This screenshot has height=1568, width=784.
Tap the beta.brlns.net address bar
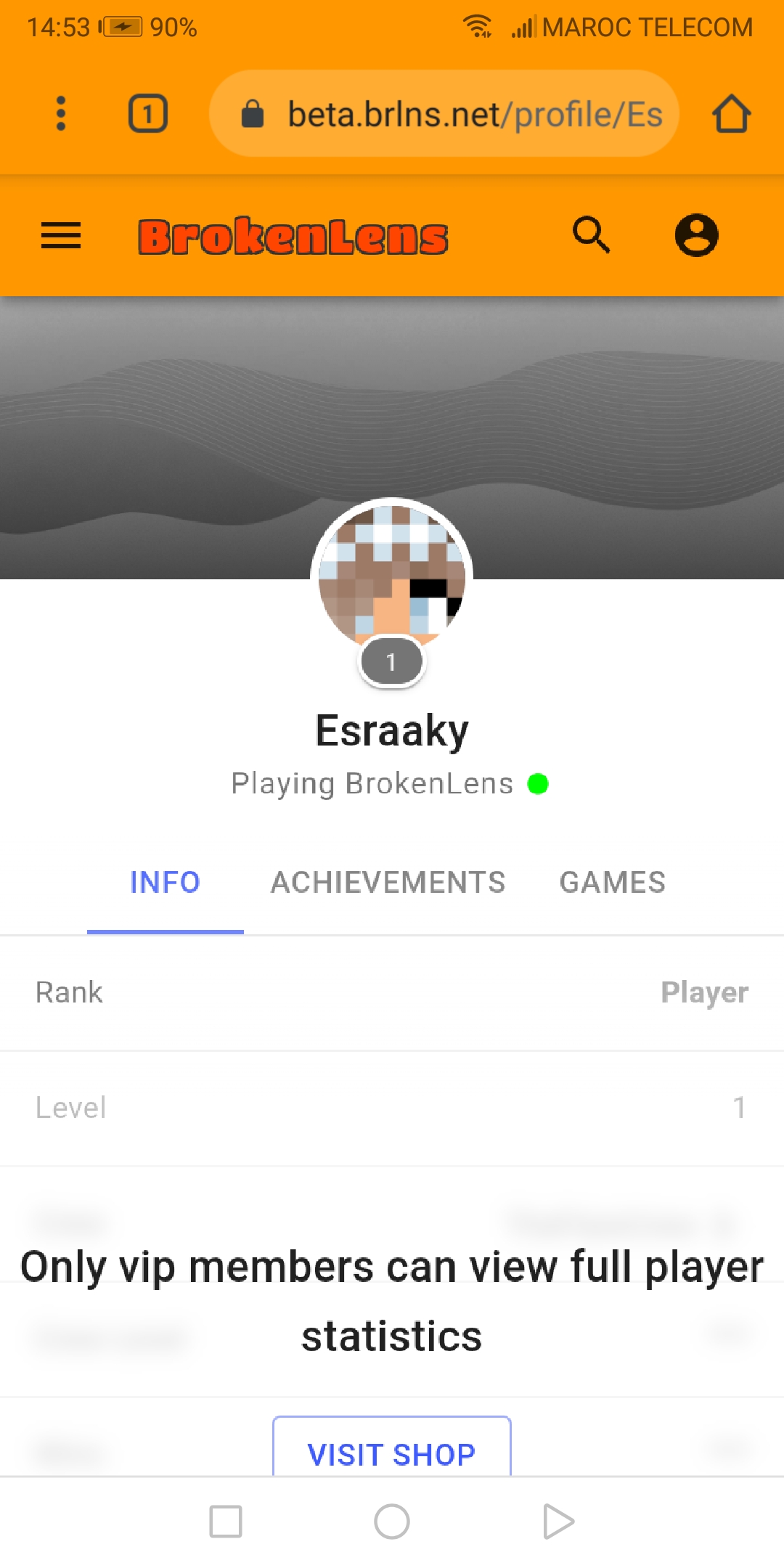click(x=444, y=113)
